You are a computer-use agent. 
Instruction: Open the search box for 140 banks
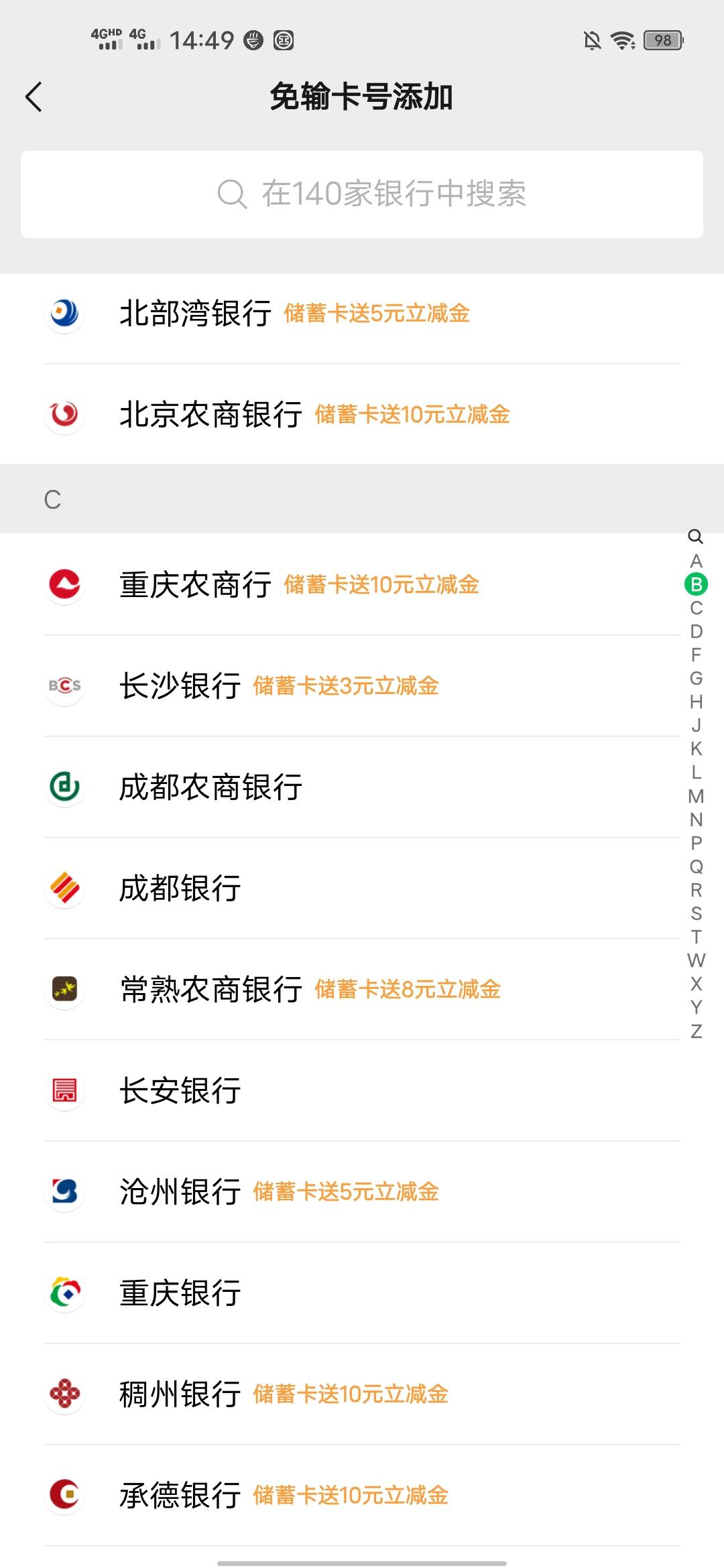tap(362, 194)
